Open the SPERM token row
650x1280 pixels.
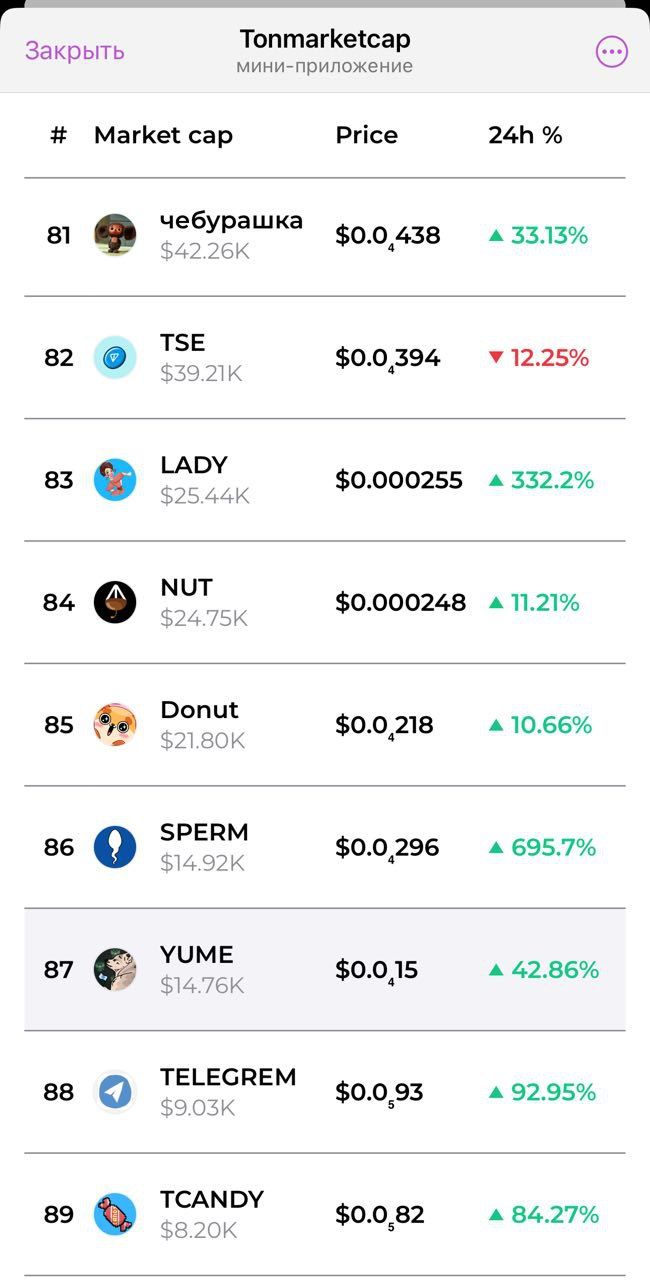point(324,847)
